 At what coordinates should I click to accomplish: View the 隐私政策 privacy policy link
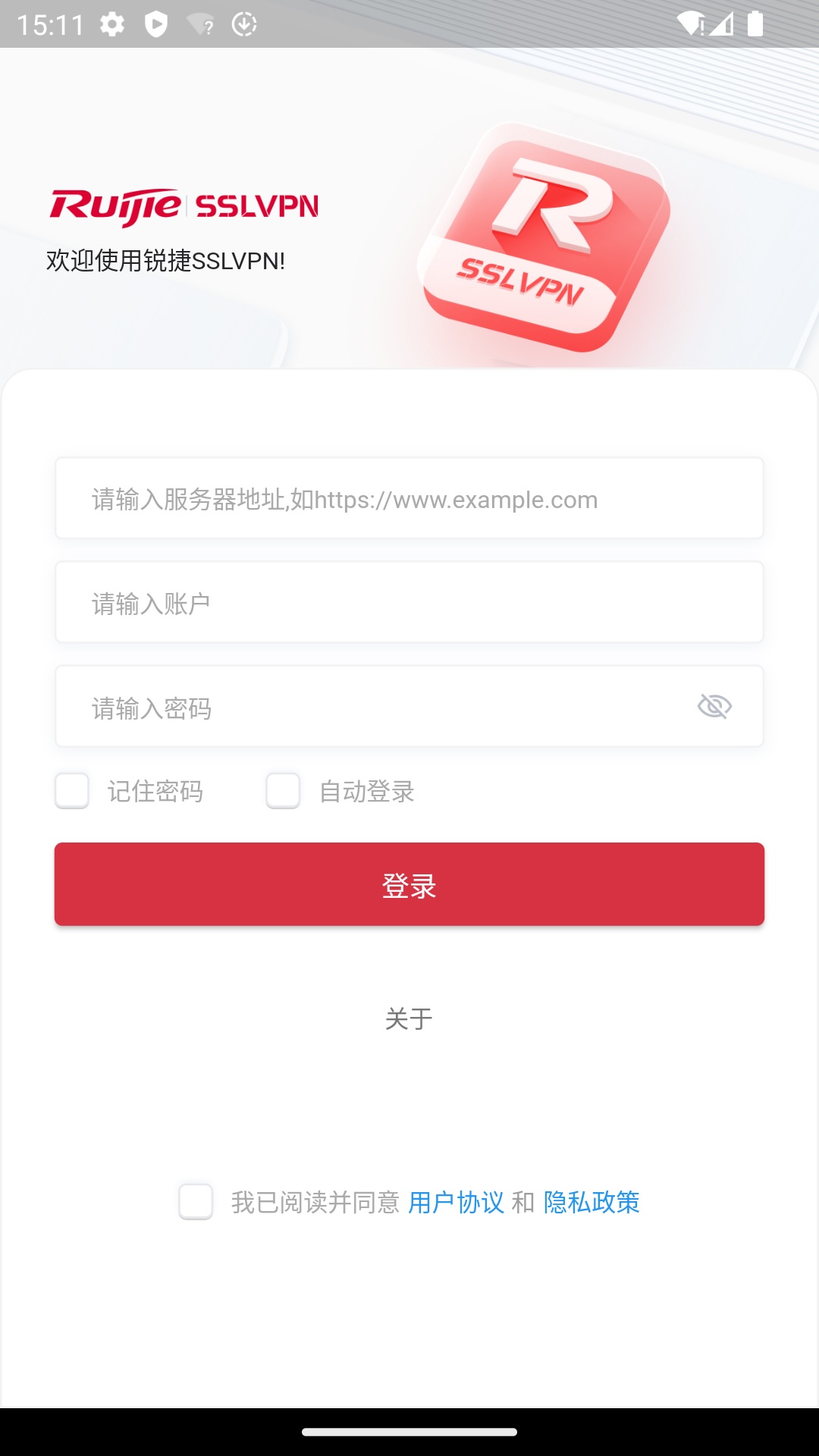[x=591, y=1203]
